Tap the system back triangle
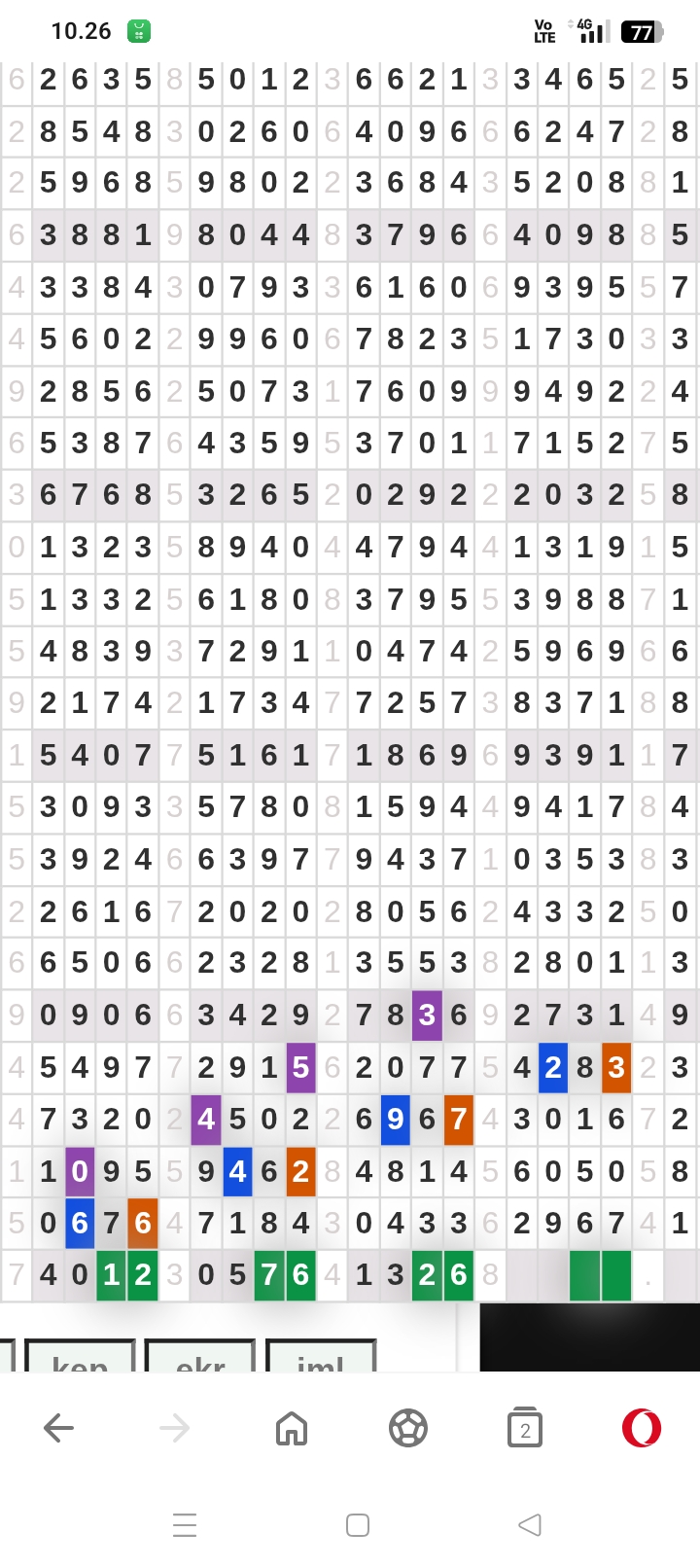The height and width of the screenshot is (1568, 700). tap(530, 1525)
